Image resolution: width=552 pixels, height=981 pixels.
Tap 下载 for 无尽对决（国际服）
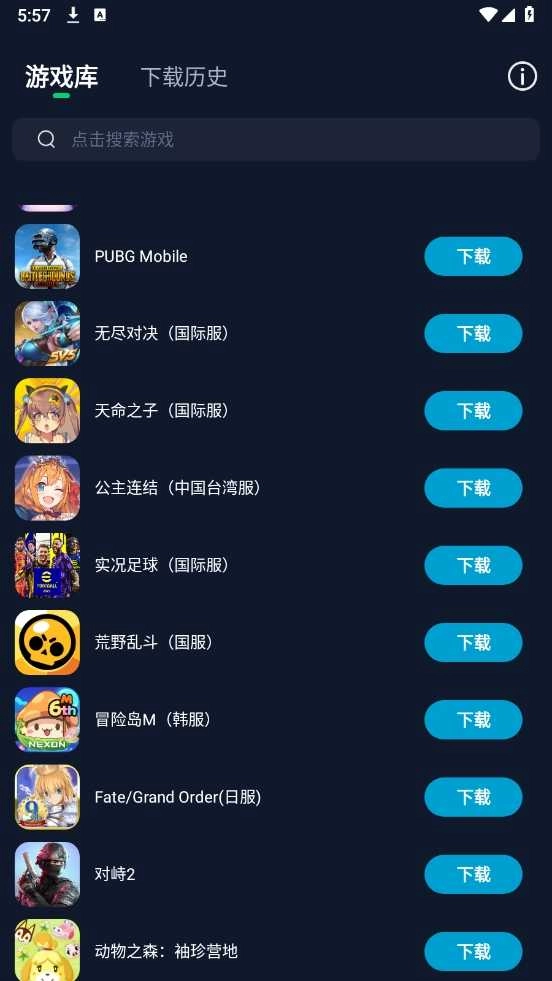(x=473, y=333)
